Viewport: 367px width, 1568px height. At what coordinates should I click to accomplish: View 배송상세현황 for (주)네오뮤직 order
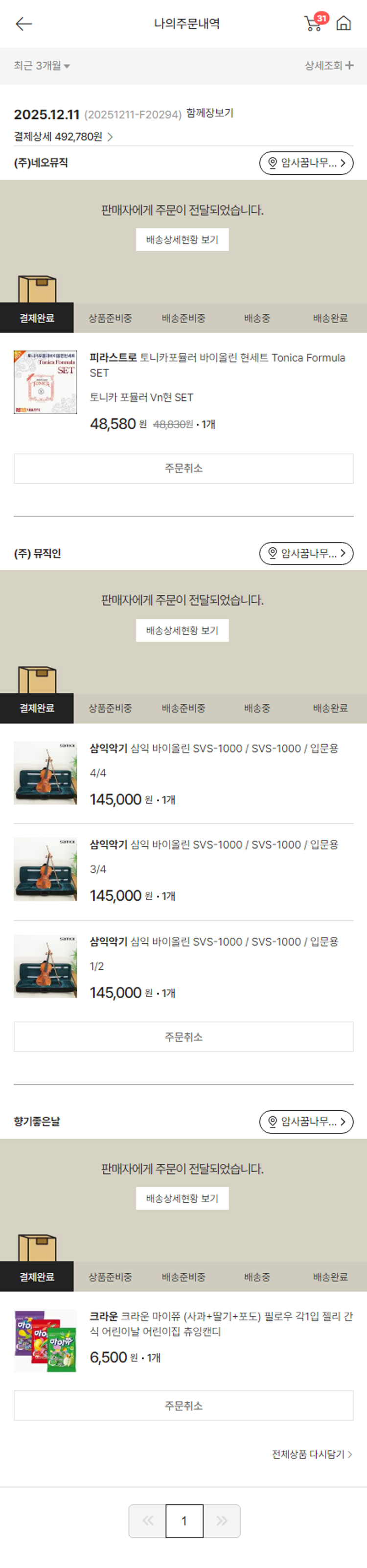click(x=182, y=240)
